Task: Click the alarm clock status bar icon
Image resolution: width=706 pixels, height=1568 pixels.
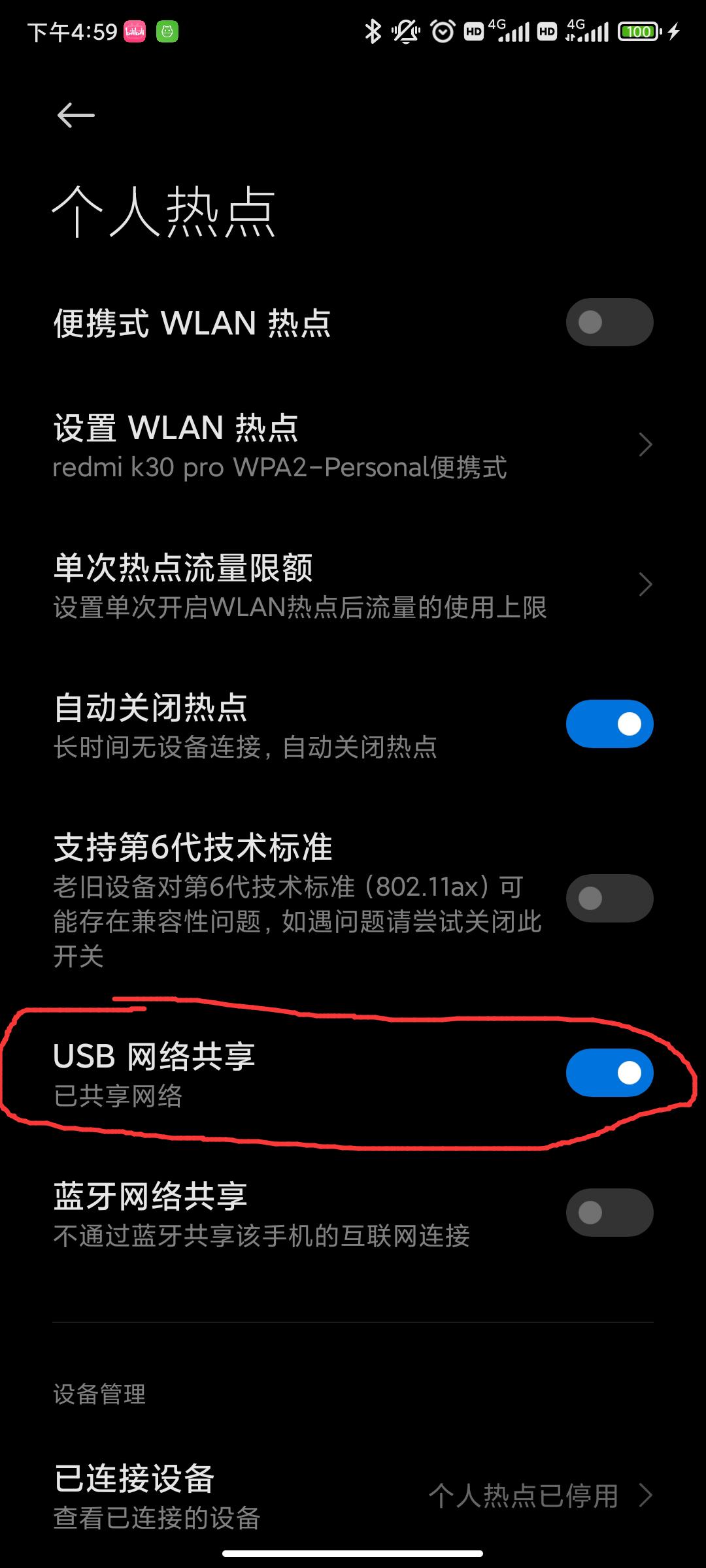Action: click(441, 31)
